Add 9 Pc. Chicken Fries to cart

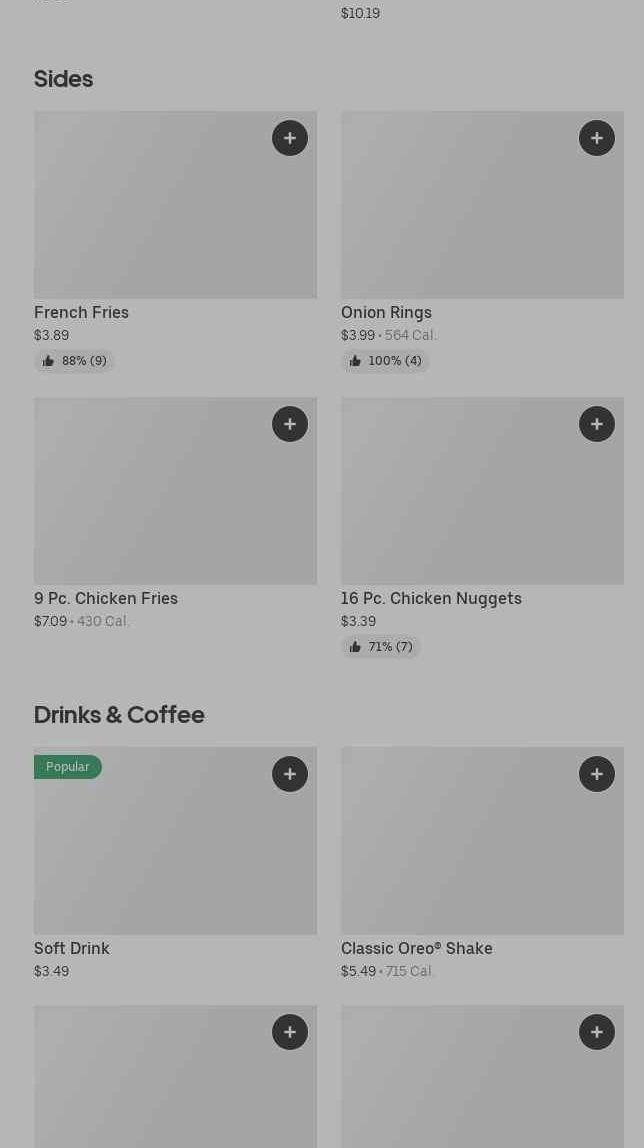[290, 424]
